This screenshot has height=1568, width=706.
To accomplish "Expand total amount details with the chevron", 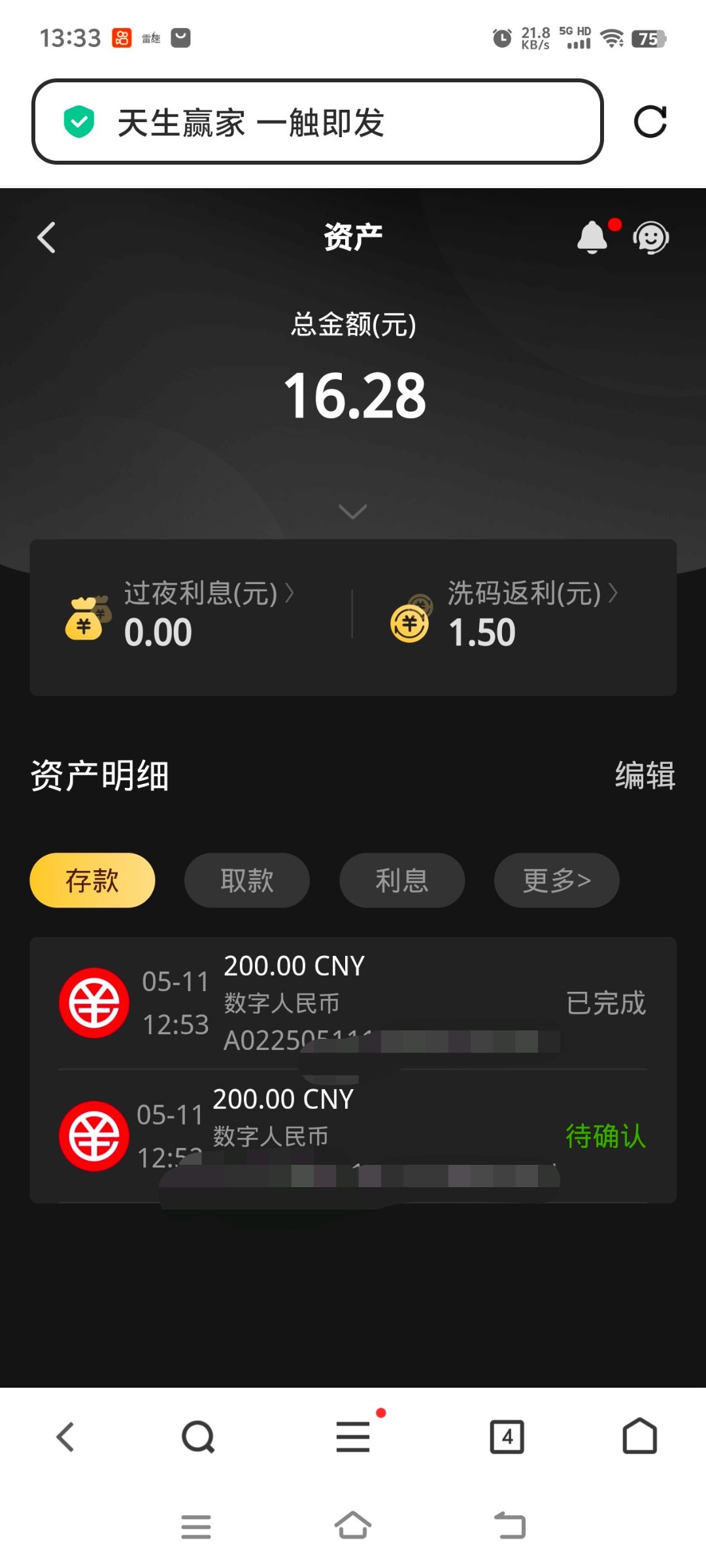I will tap(353, 511).
